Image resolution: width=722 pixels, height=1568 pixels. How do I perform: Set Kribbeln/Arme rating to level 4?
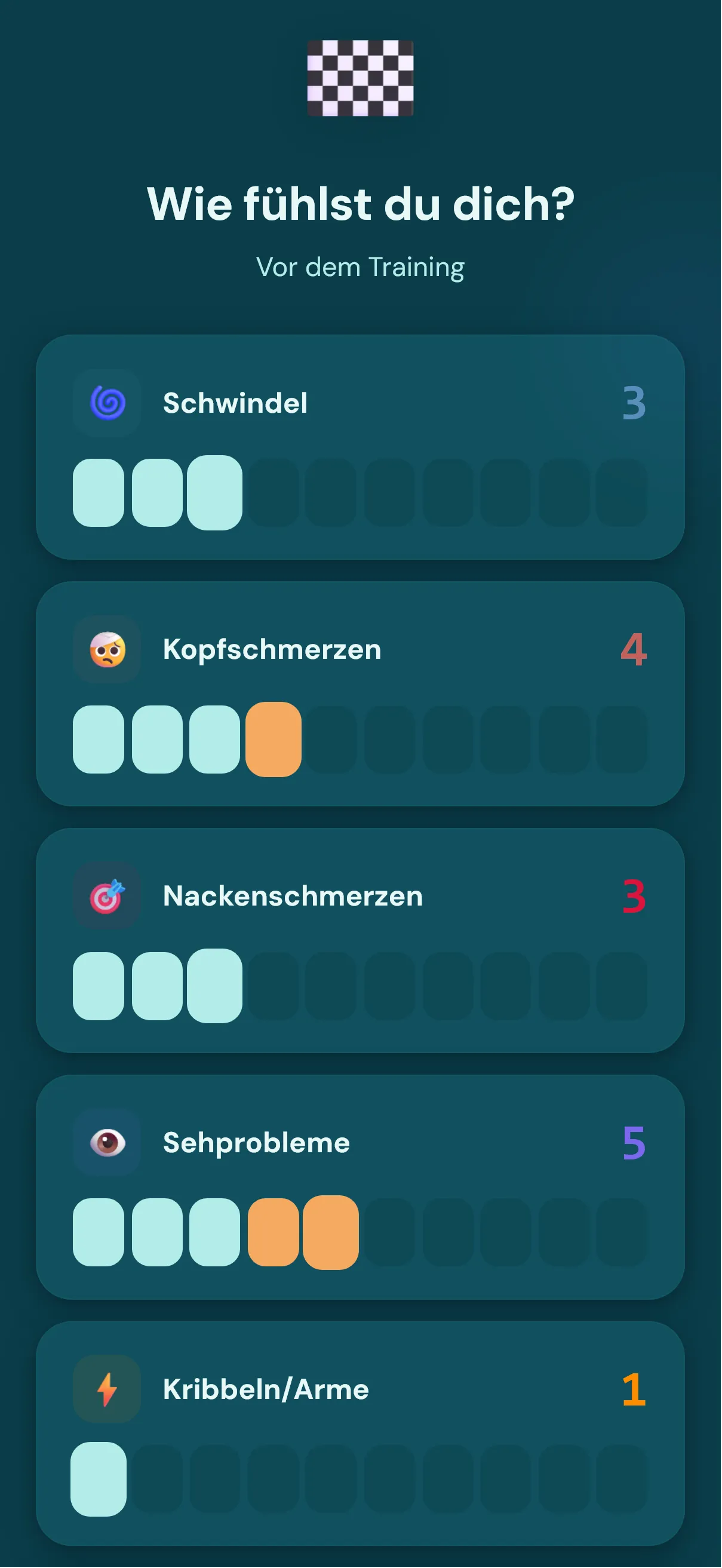click(274, 1478)
